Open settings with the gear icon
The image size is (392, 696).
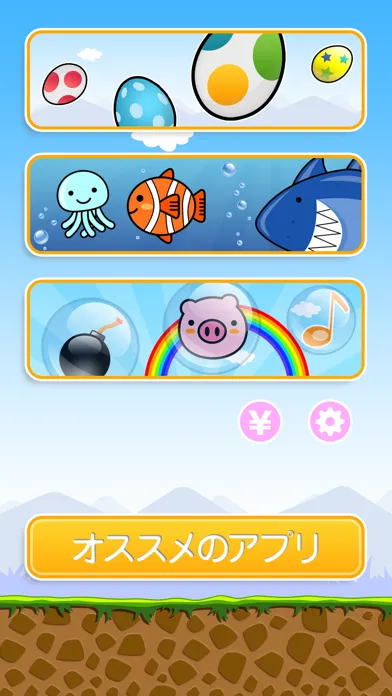(330, 421)
